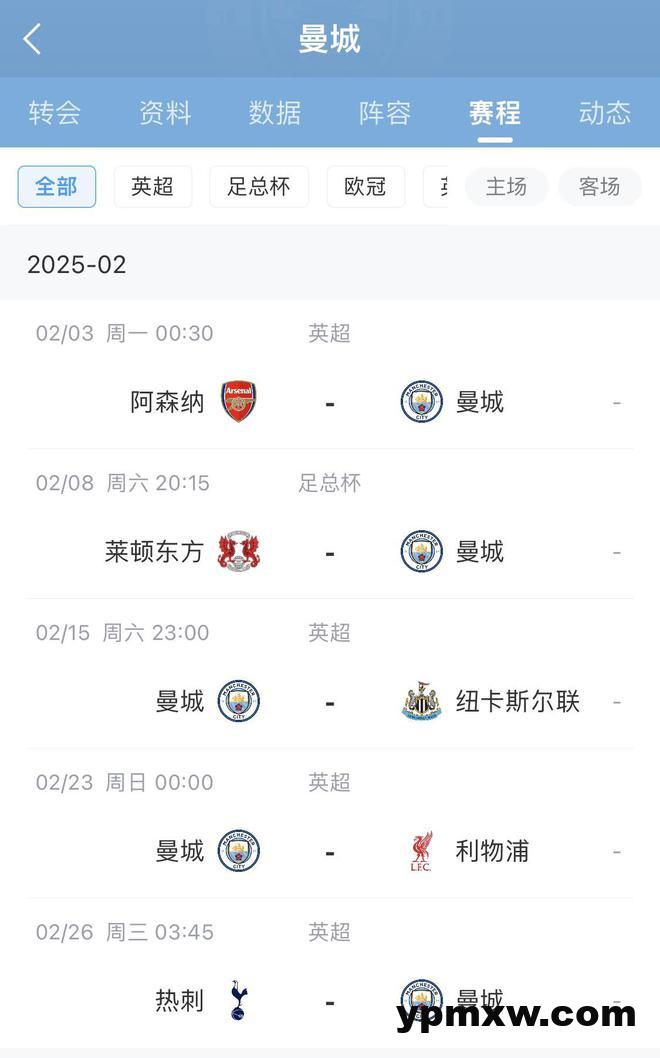This screenshot has height=1058, width=660.
Task: Show only 客场 matches
Action: (599, 187)
